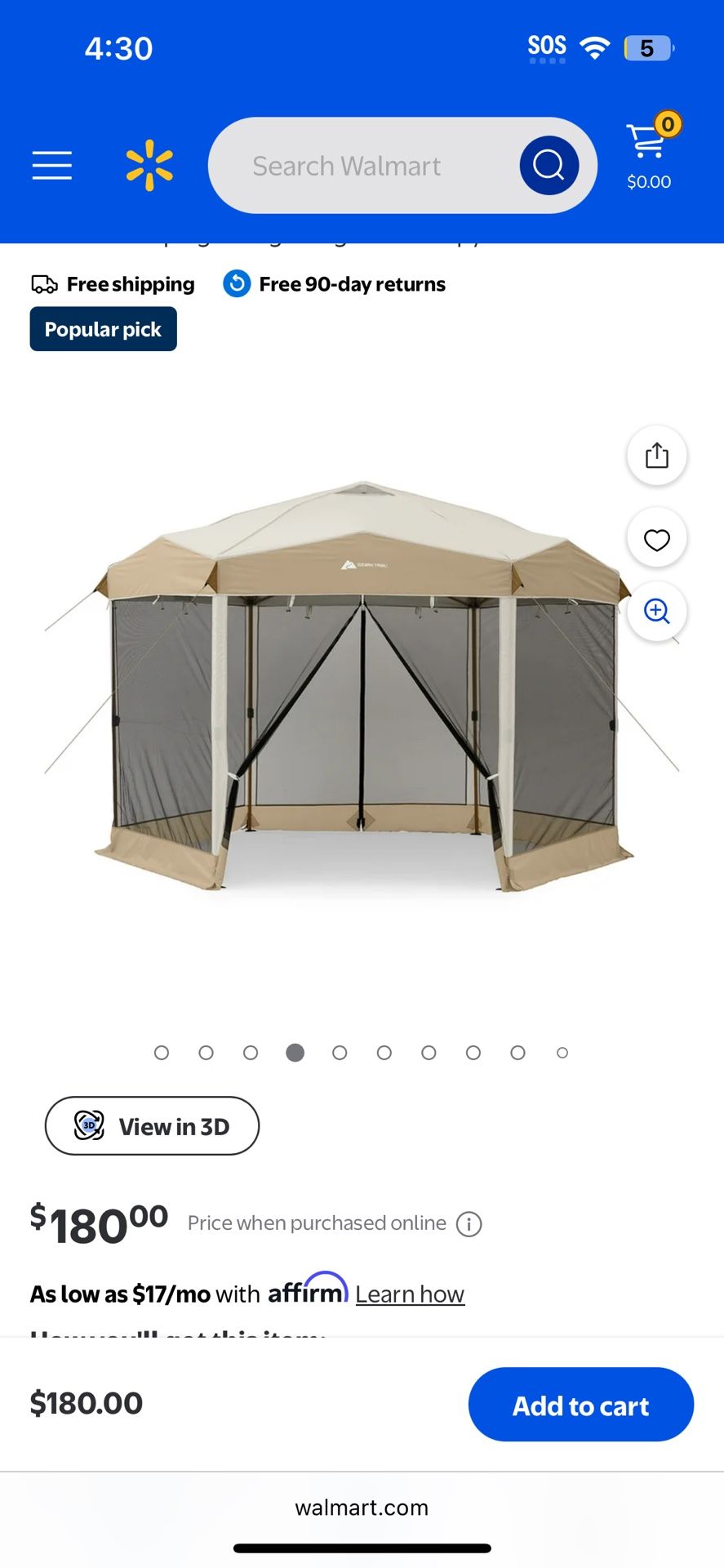The width and height of the screenshot is (724, 1568).
Task: Open the hamburger menu
Action: 52,165
